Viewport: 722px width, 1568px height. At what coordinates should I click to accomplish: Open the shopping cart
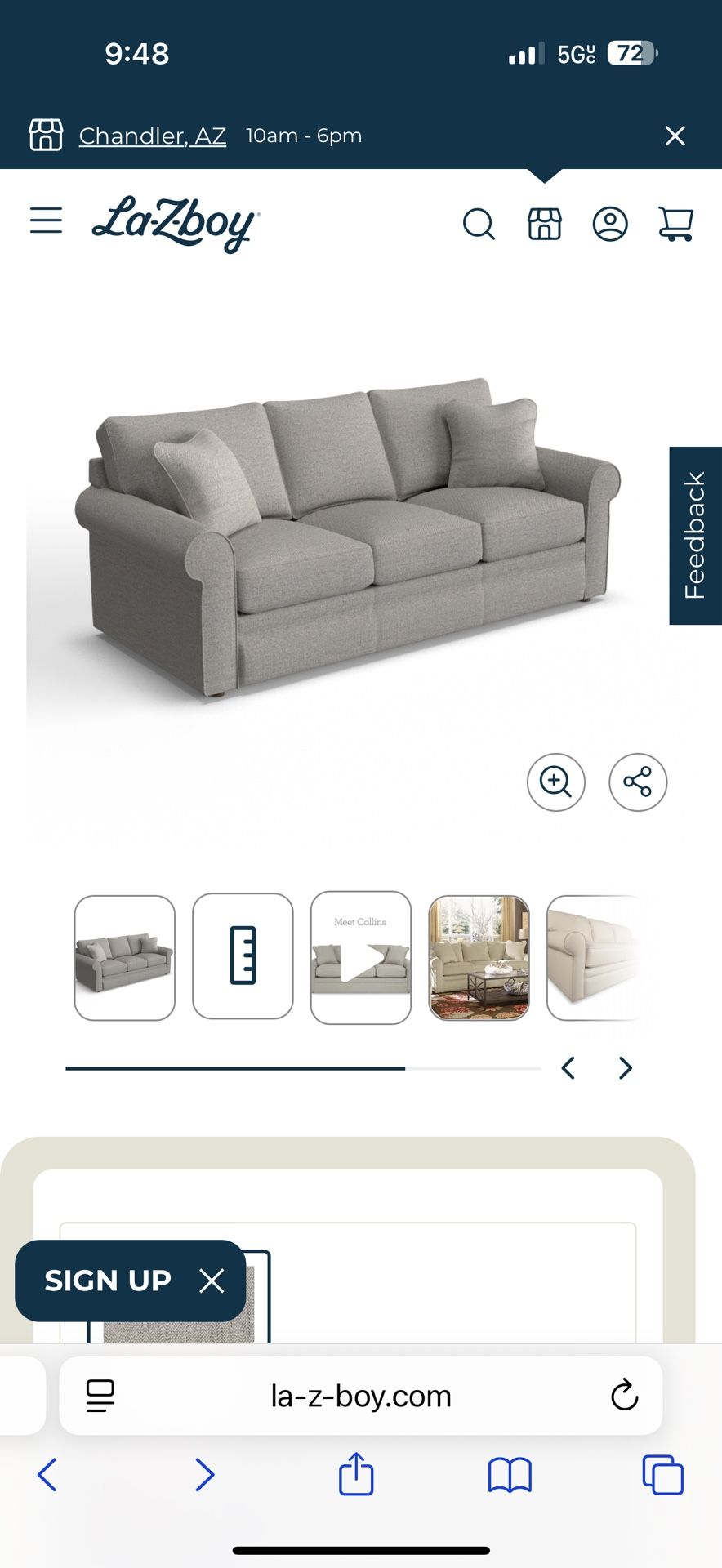point(675,224)
